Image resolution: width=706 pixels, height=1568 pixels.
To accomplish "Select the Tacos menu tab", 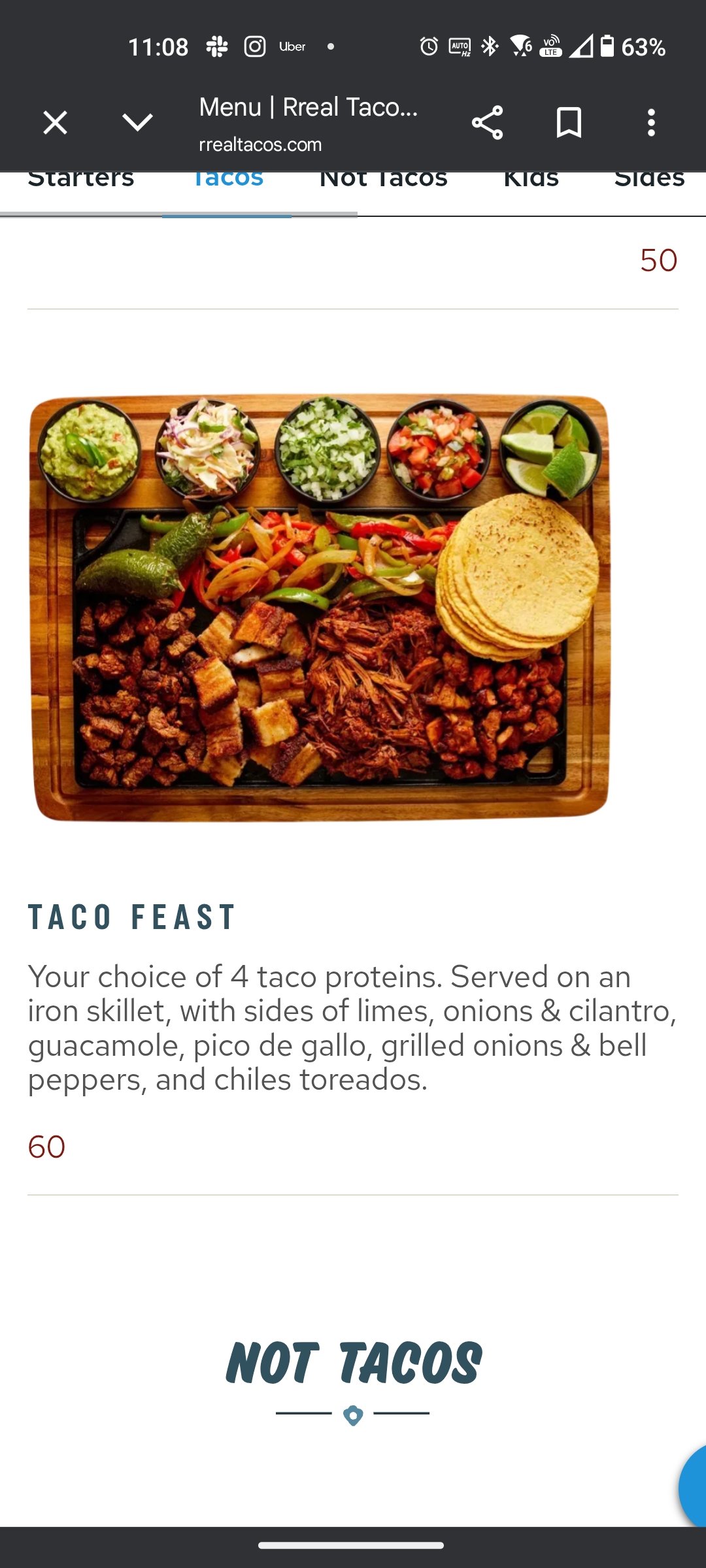I will tap(227, 183).
